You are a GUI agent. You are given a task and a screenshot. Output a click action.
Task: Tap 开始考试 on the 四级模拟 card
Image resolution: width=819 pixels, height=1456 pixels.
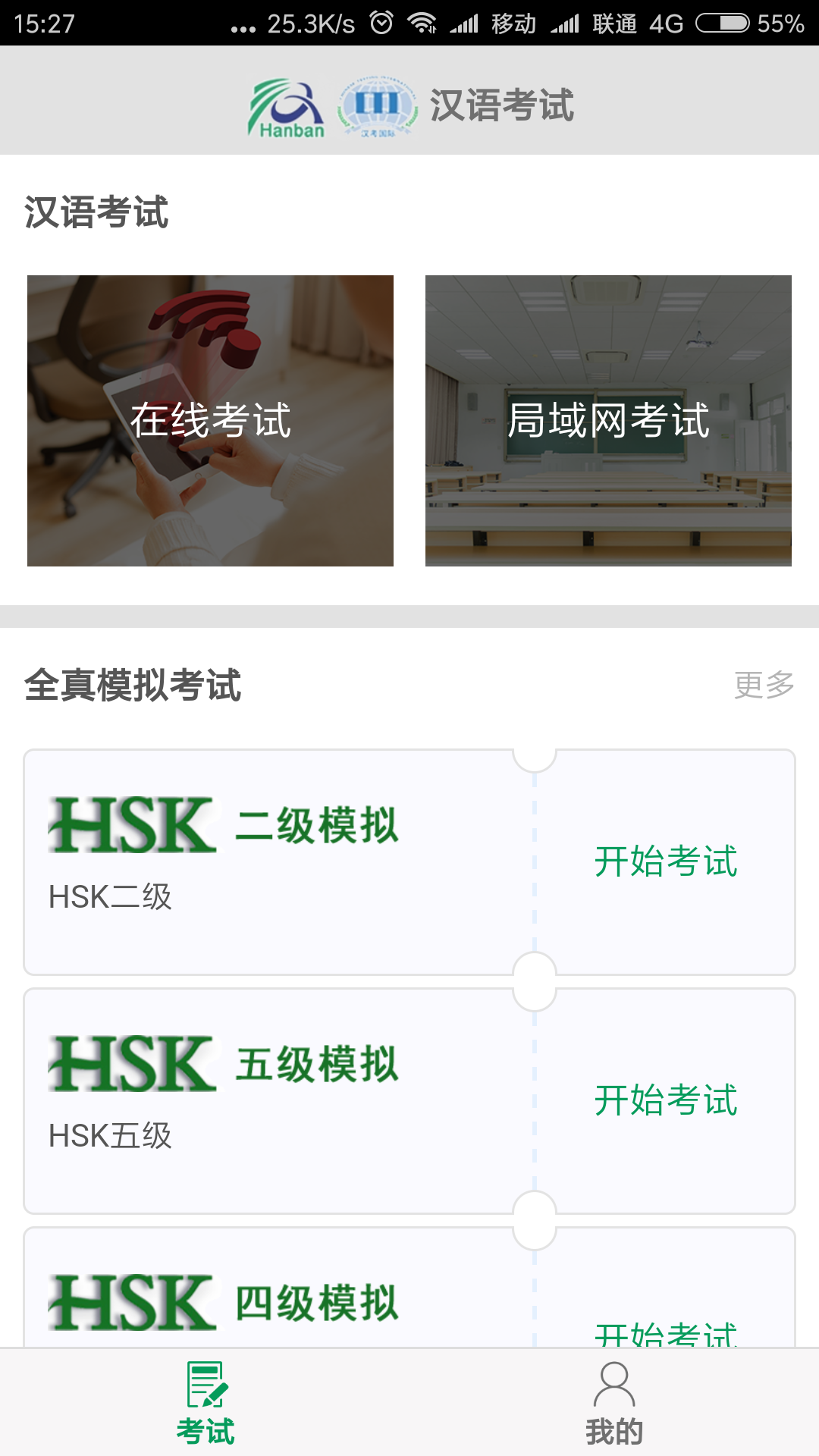(x=665, y=1335)
